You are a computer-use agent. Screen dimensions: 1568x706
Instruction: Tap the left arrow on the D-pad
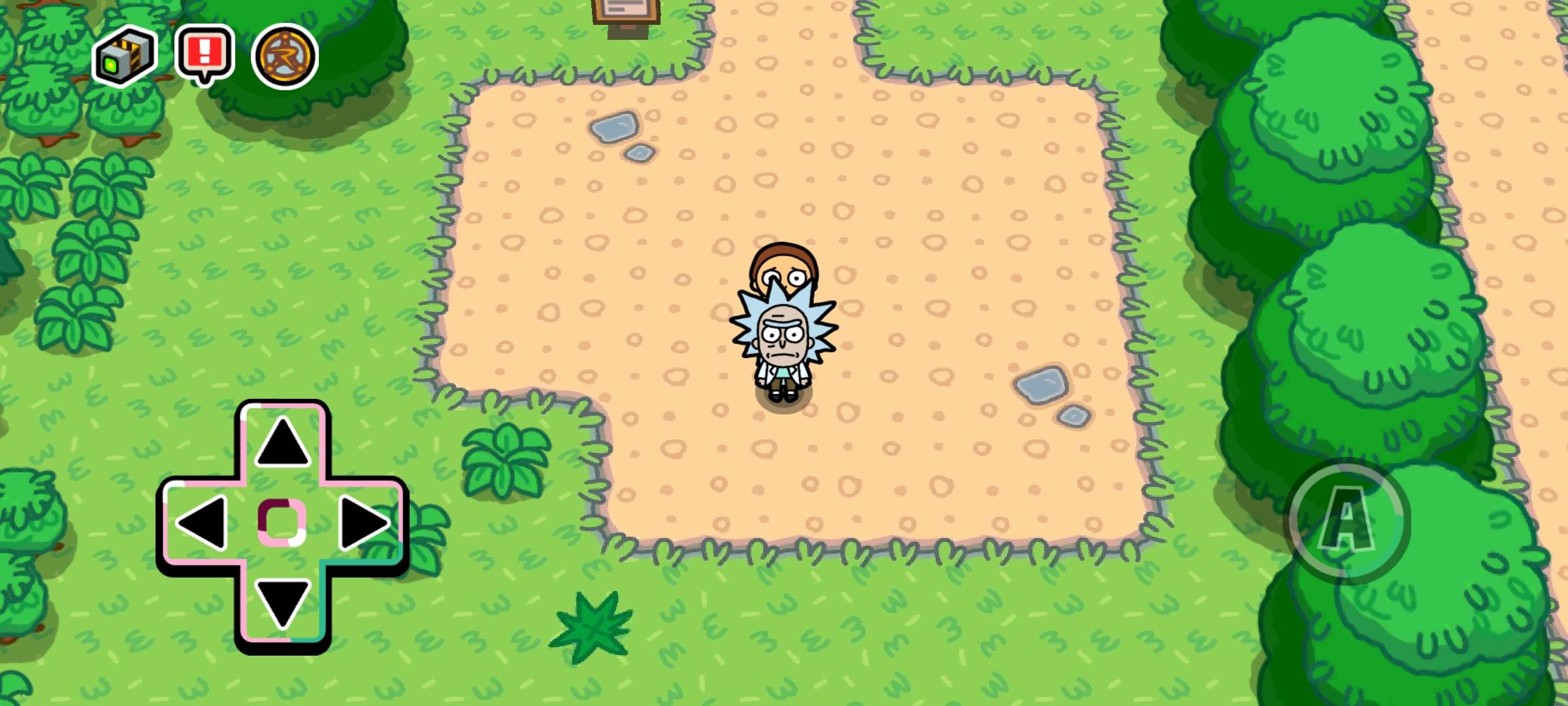tap(202, 522)
